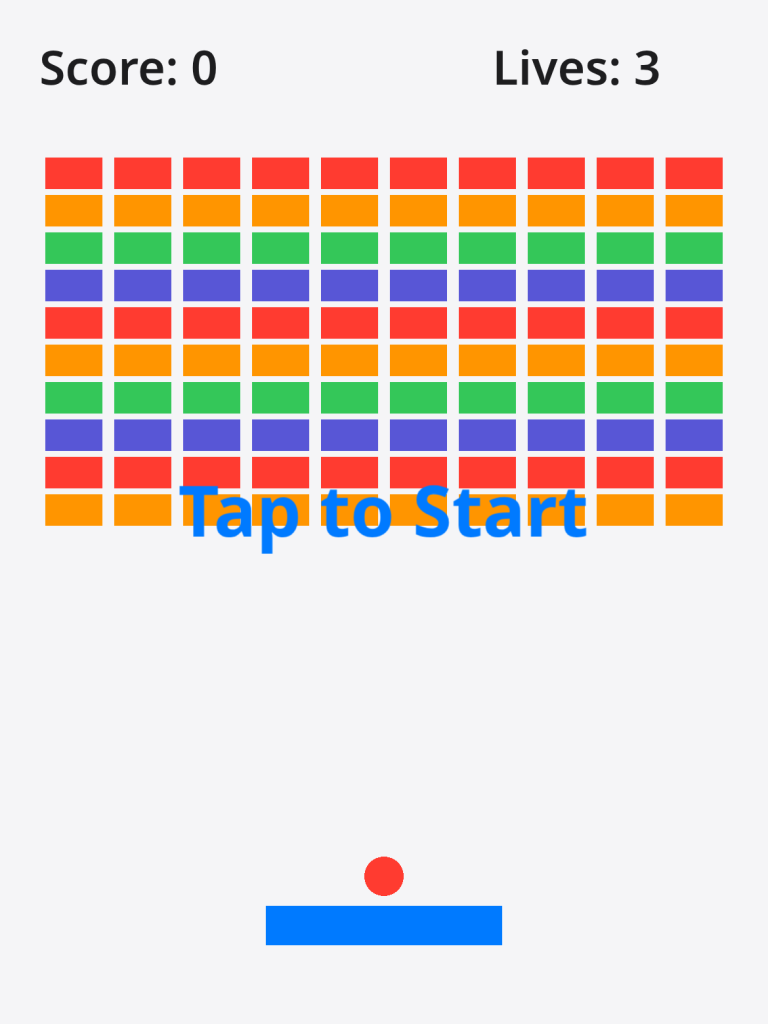Screen dimensions: 768x1024
Task: Click the Lives: 3 label
Action: 575,68
